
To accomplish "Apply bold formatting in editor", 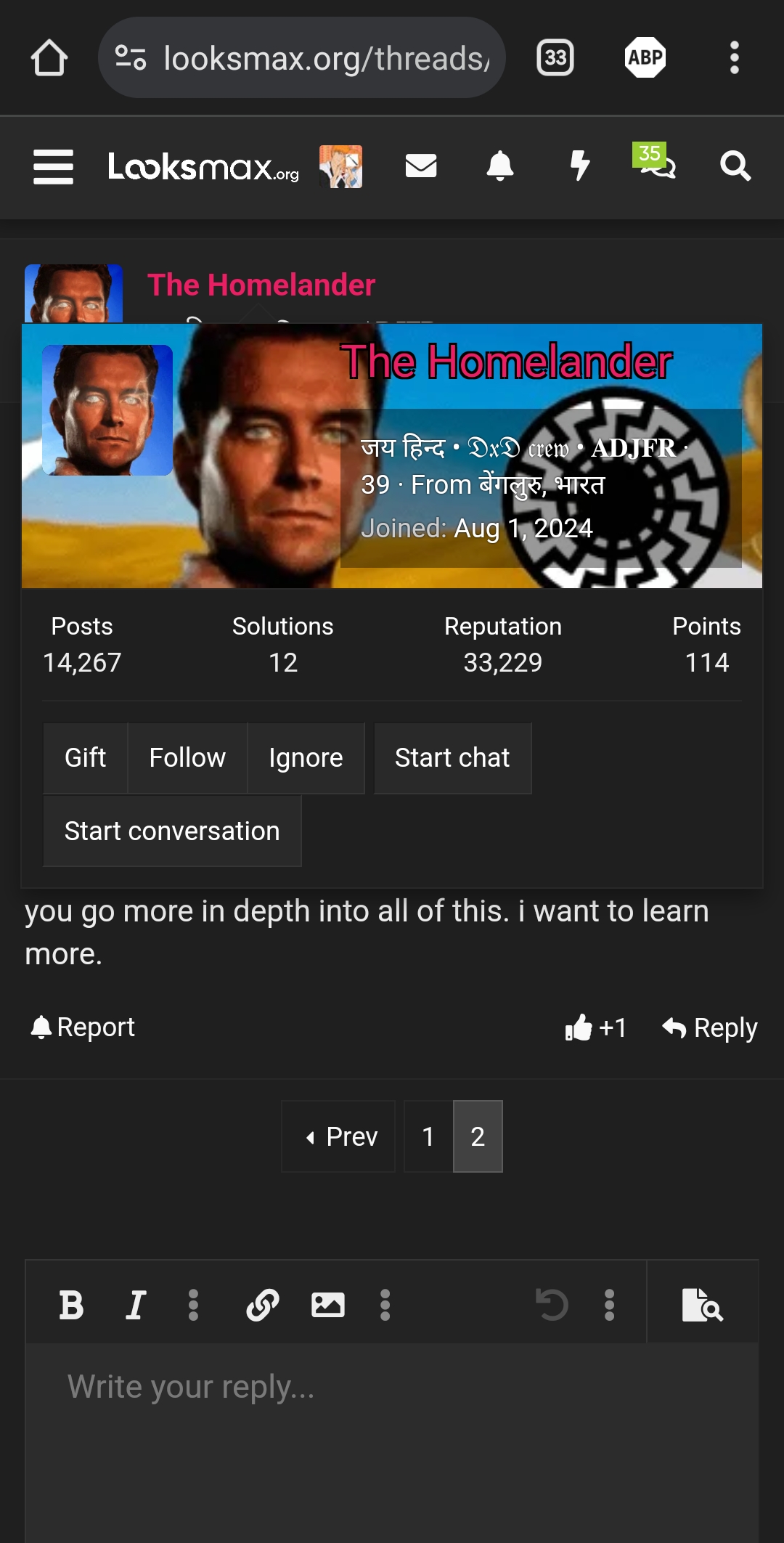I will [x=71, y=1305].
